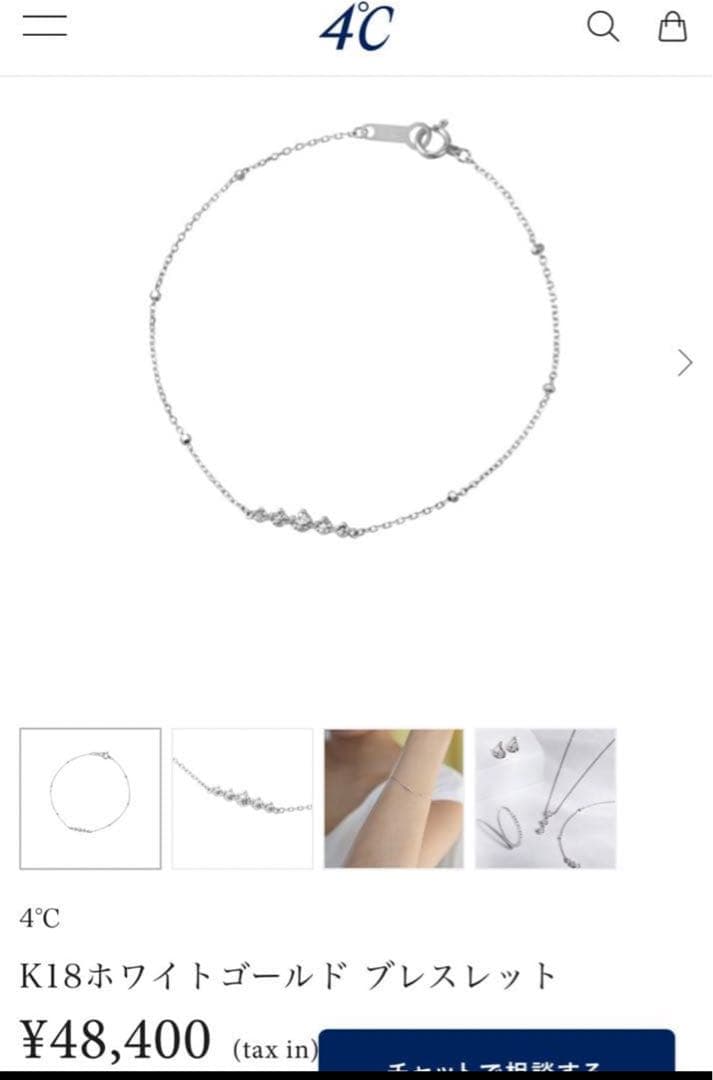Select the close-up diamond detail thumbnail
The width and height of the screenshot is (713, 1080).
pos(242,798)
